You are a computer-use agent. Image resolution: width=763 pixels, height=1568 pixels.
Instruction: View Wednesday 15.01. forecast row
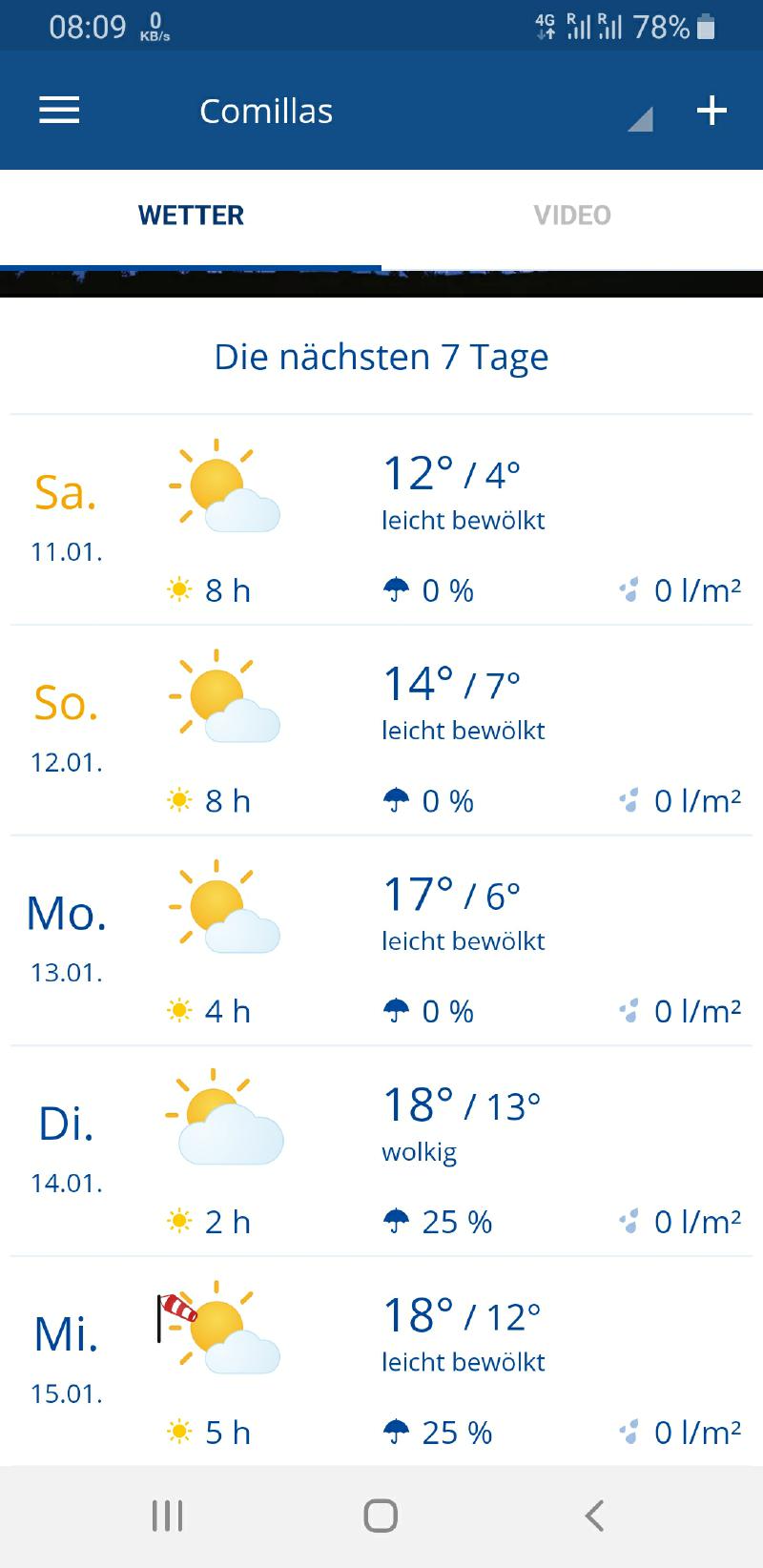pyautogui.click(x=381, y=1362)
